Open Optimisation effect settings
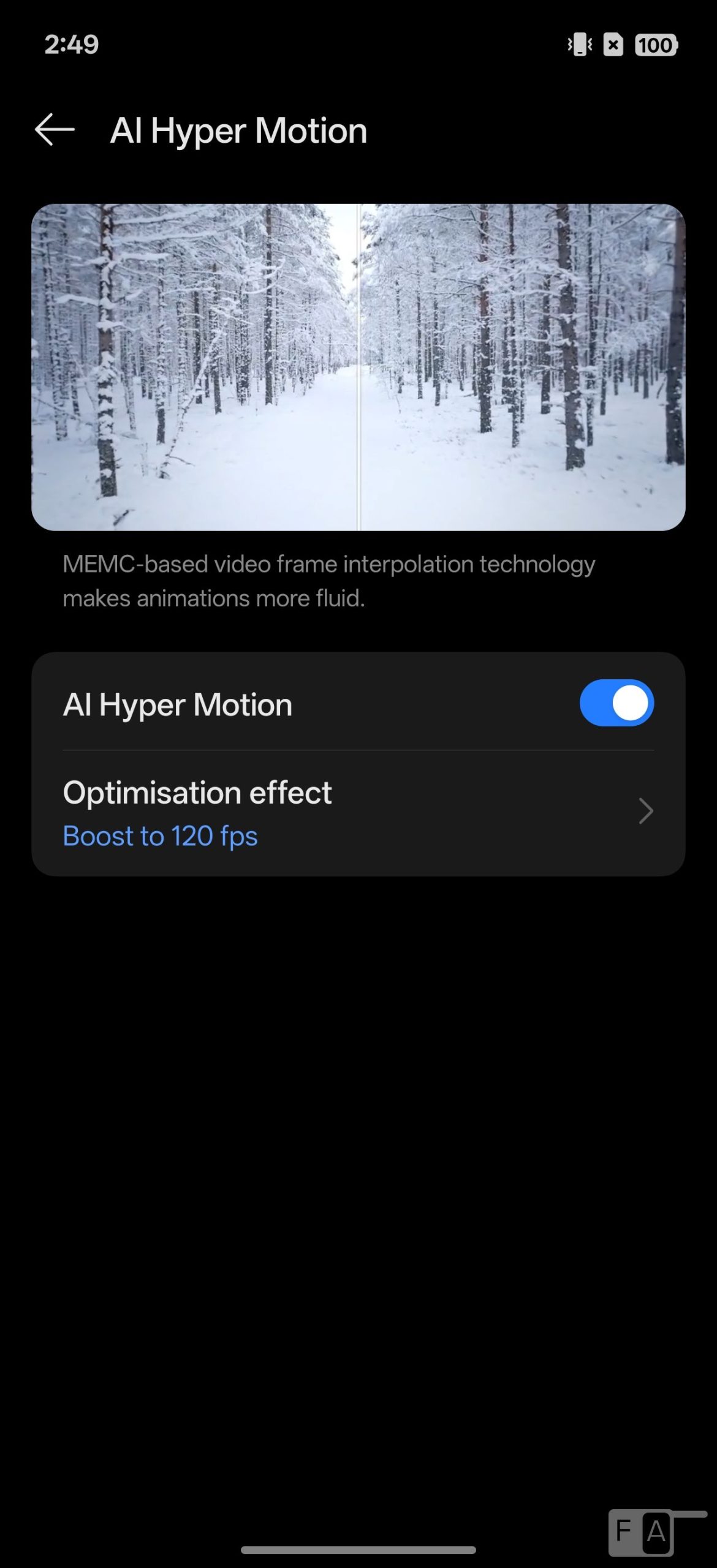This screenshot has width=717, height=1568. coord(358,812)
